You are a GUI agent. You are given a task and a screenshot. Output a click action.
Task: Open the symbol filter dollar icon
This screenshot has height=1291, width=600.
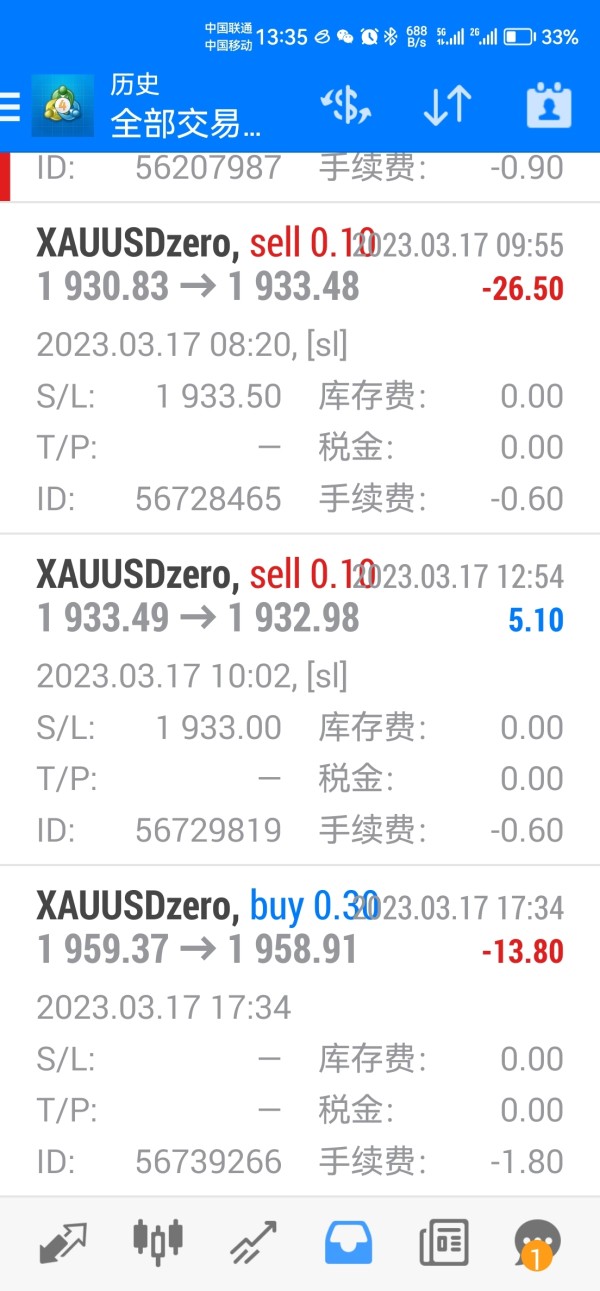345,105
